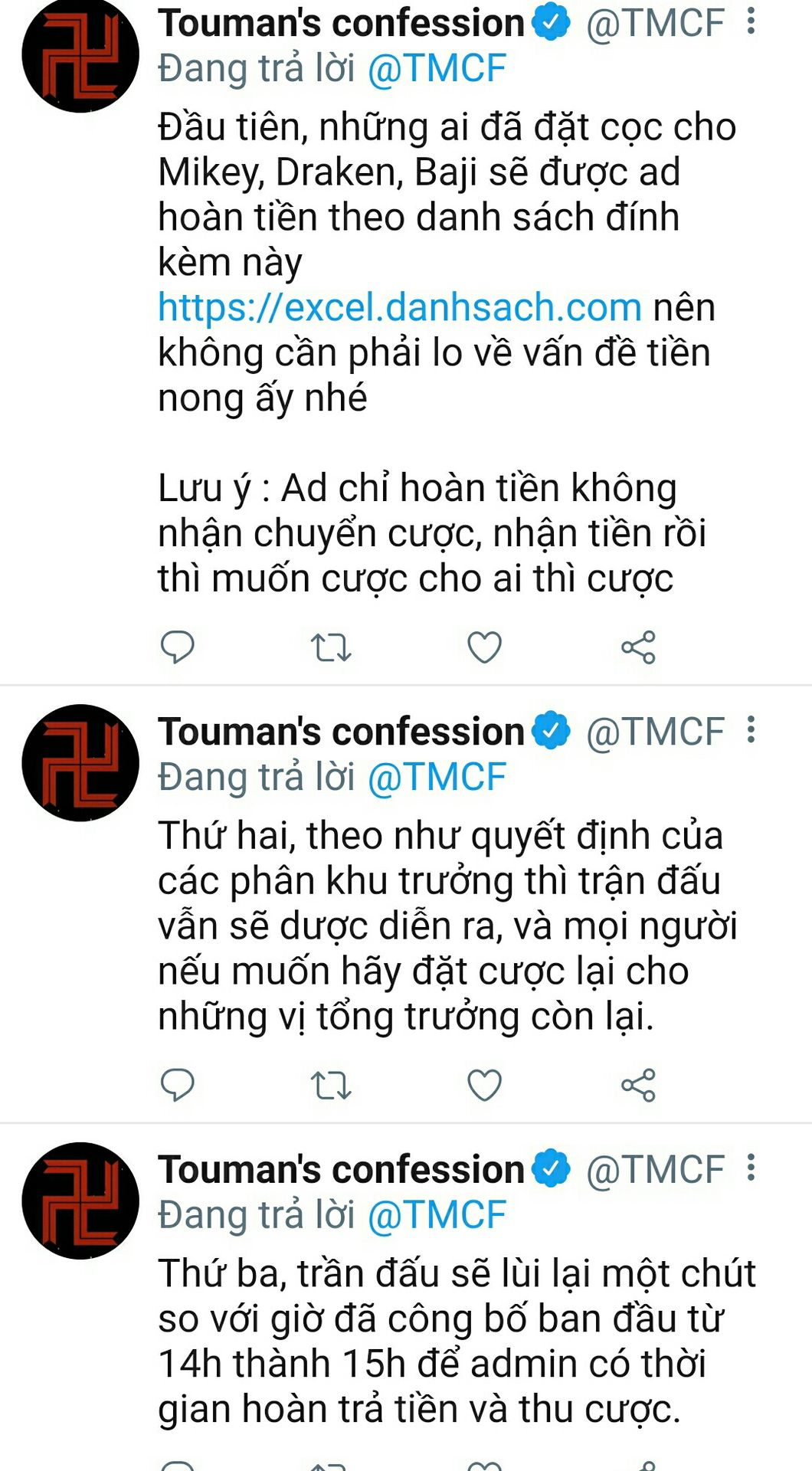Open the profile avatar on the "Thứ hai" tweet
The width and height of the screenshot is (812, 1471).
point(80,762)
